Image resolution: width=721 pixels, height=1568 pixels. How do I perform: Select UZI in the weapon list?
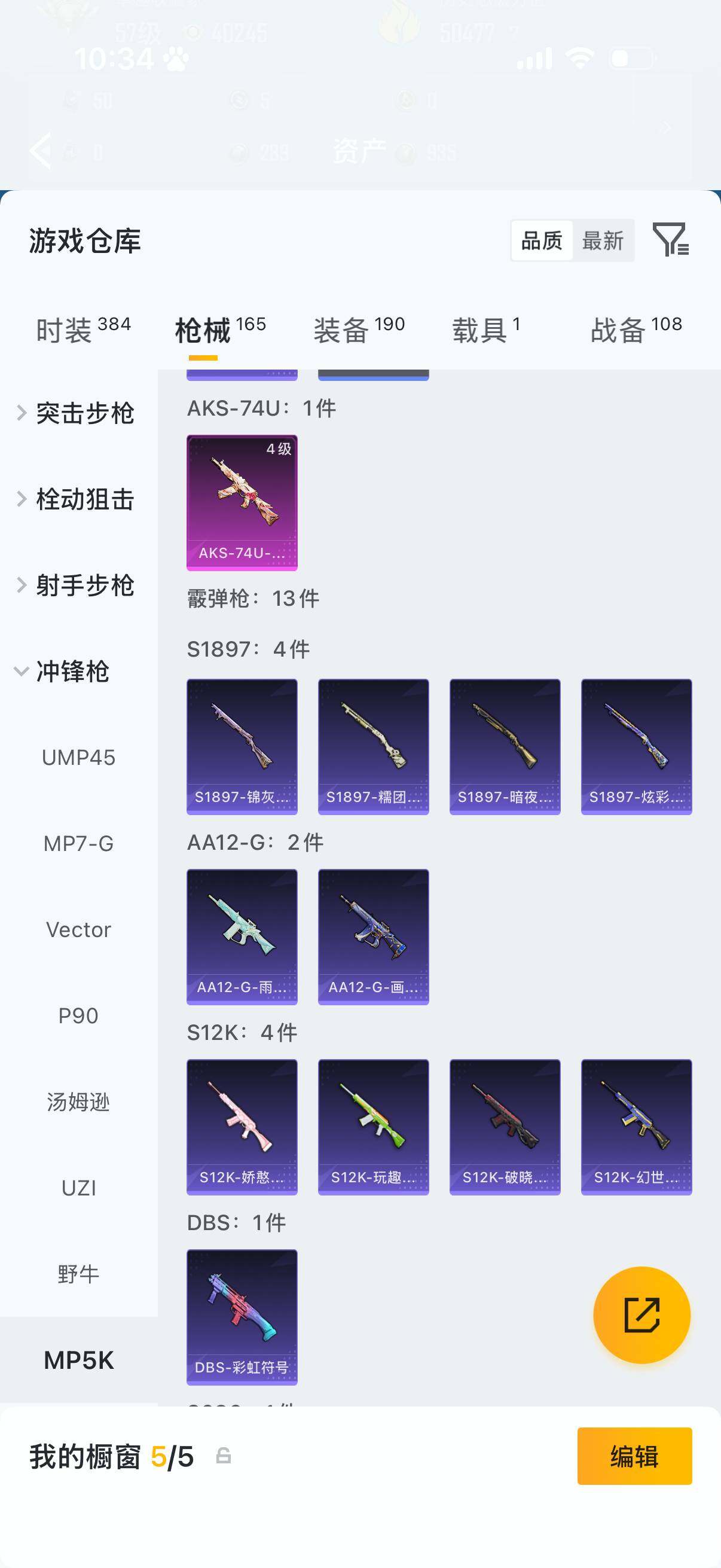(x=78, y=1187)
